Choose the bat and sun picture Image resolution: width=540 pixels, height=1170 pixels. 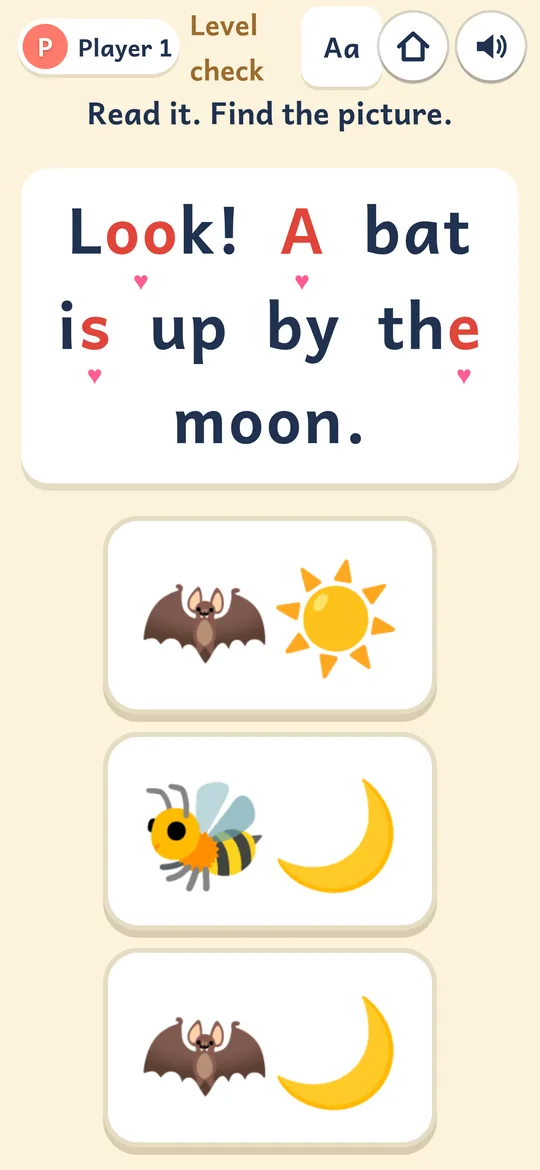tap(270, 618)
